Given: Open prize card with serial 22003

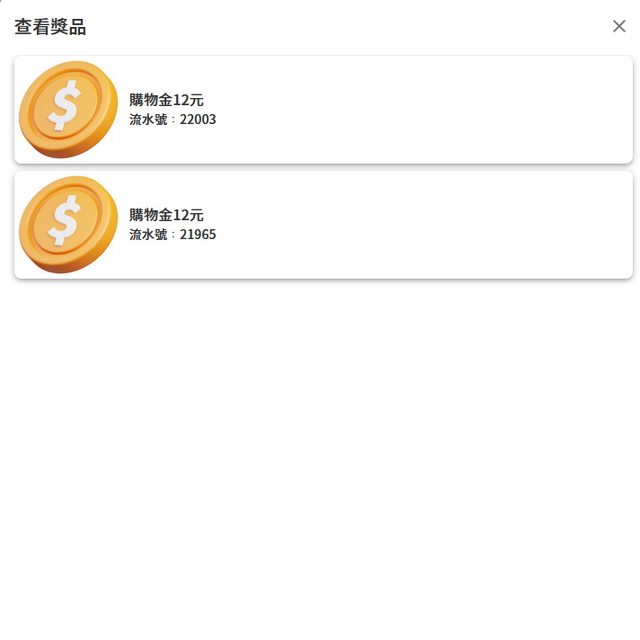Looking at the screenshot, I should [323, 110].
